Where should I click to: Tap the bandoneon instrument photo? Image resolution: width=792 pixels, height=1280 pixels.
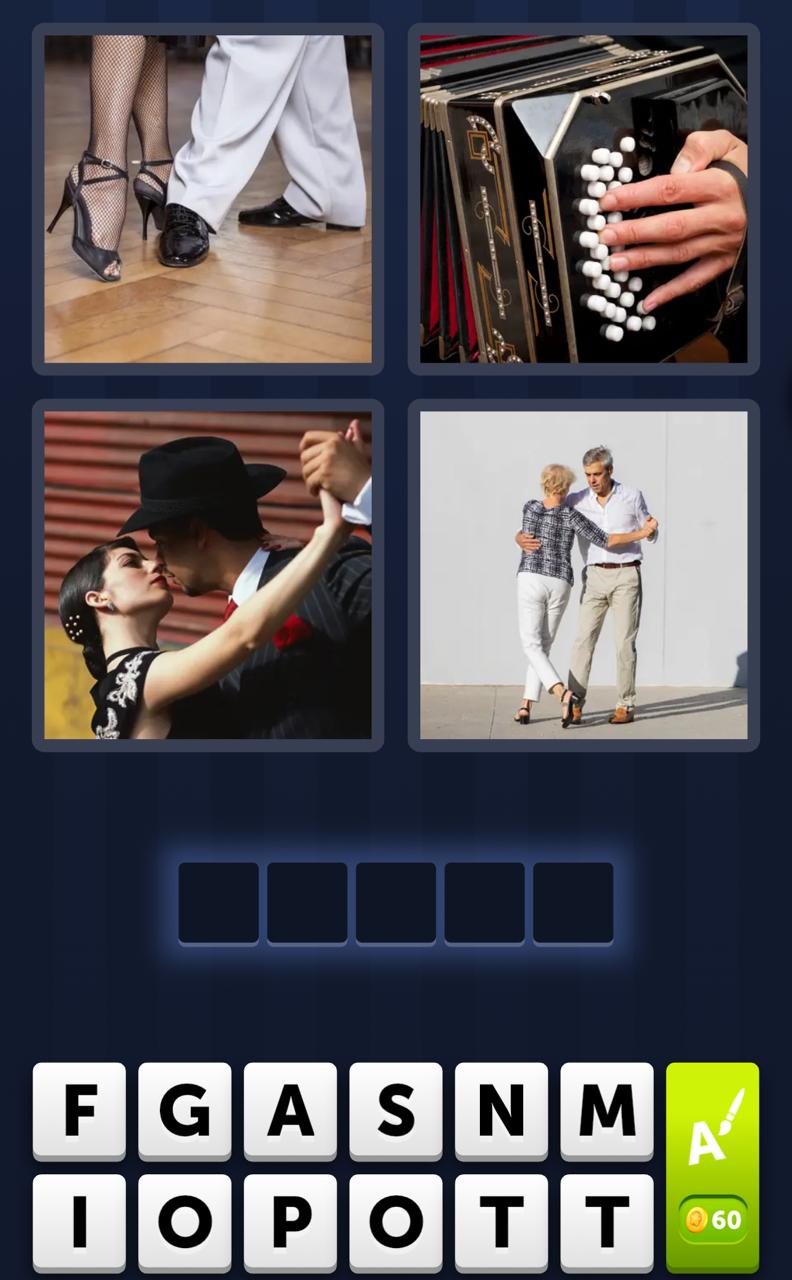tap(583, 197)
